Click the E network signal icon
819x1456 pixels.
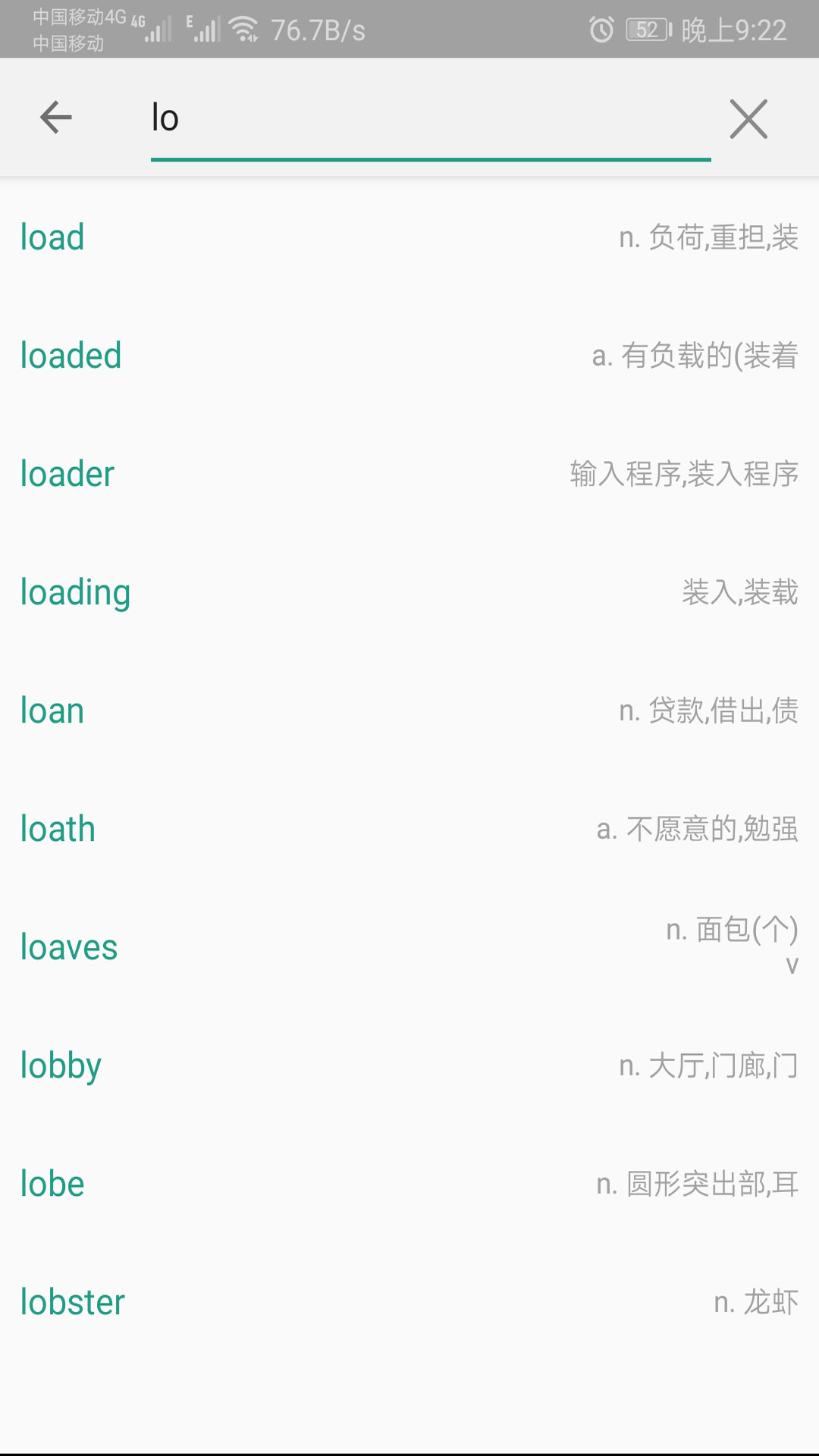202,30
